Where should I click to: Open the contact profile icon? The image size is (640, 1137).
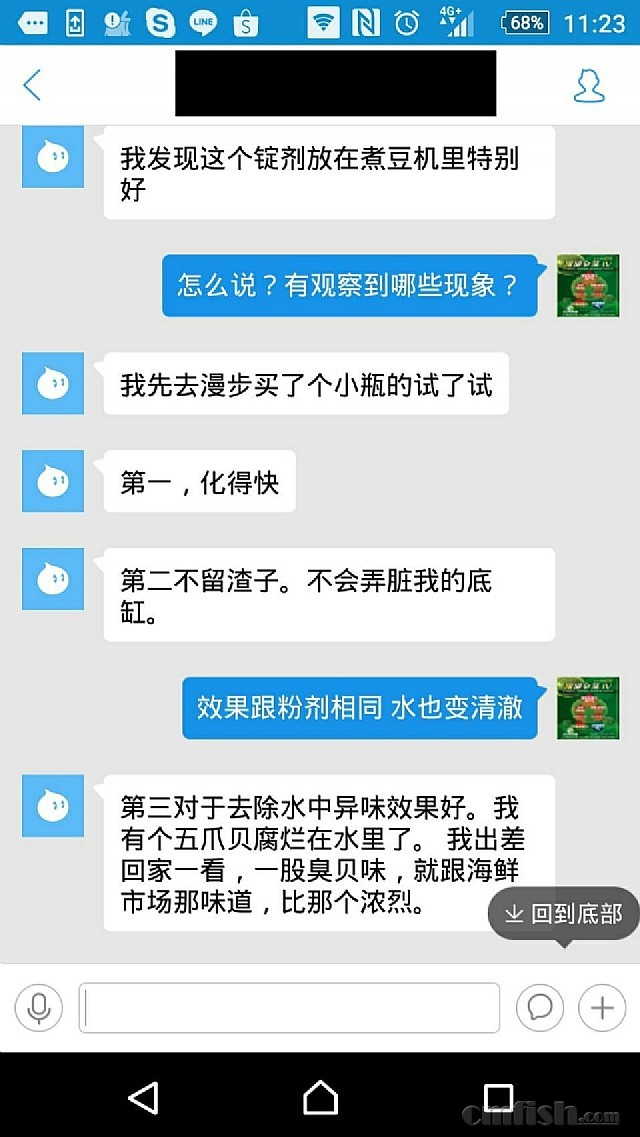(589, 86)
